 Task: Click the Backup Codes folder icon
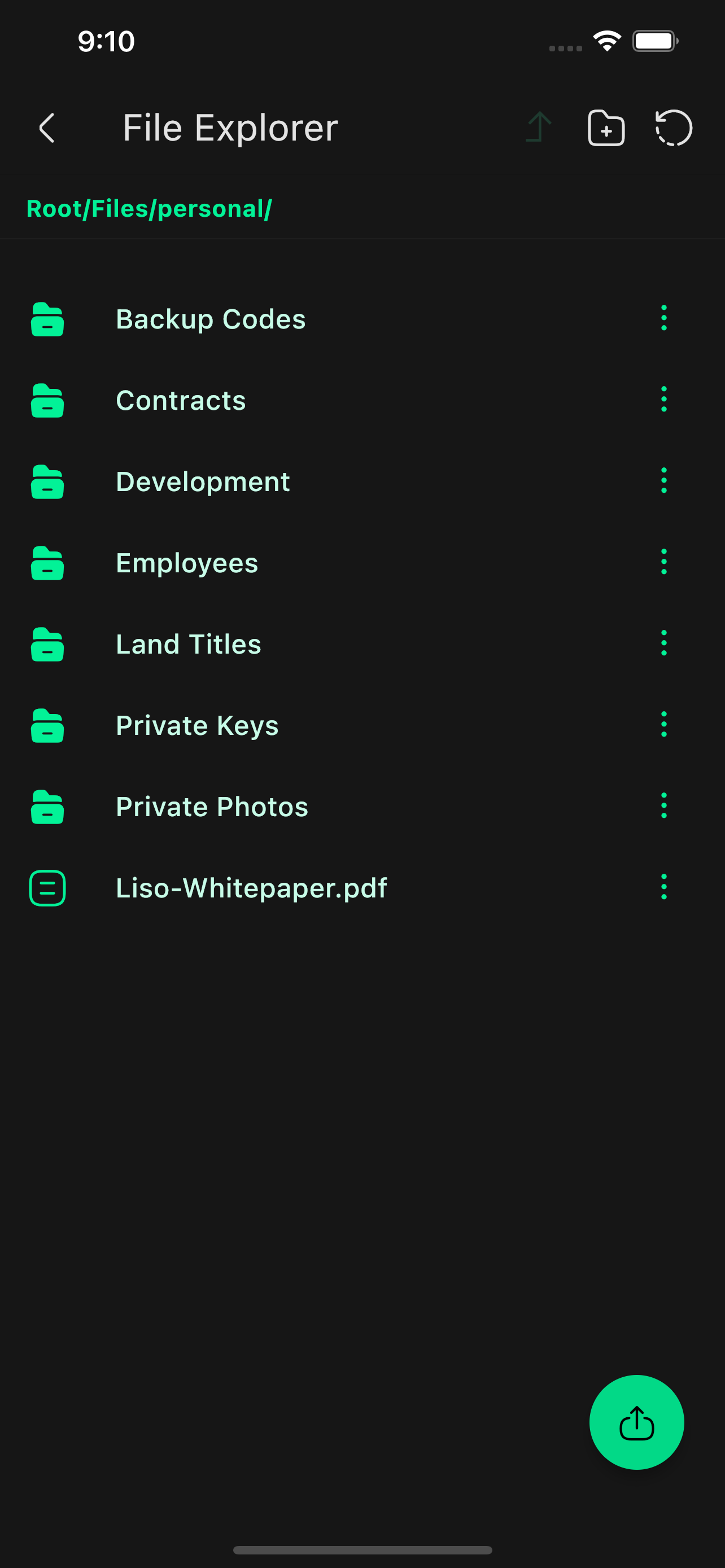click(47, 319)
